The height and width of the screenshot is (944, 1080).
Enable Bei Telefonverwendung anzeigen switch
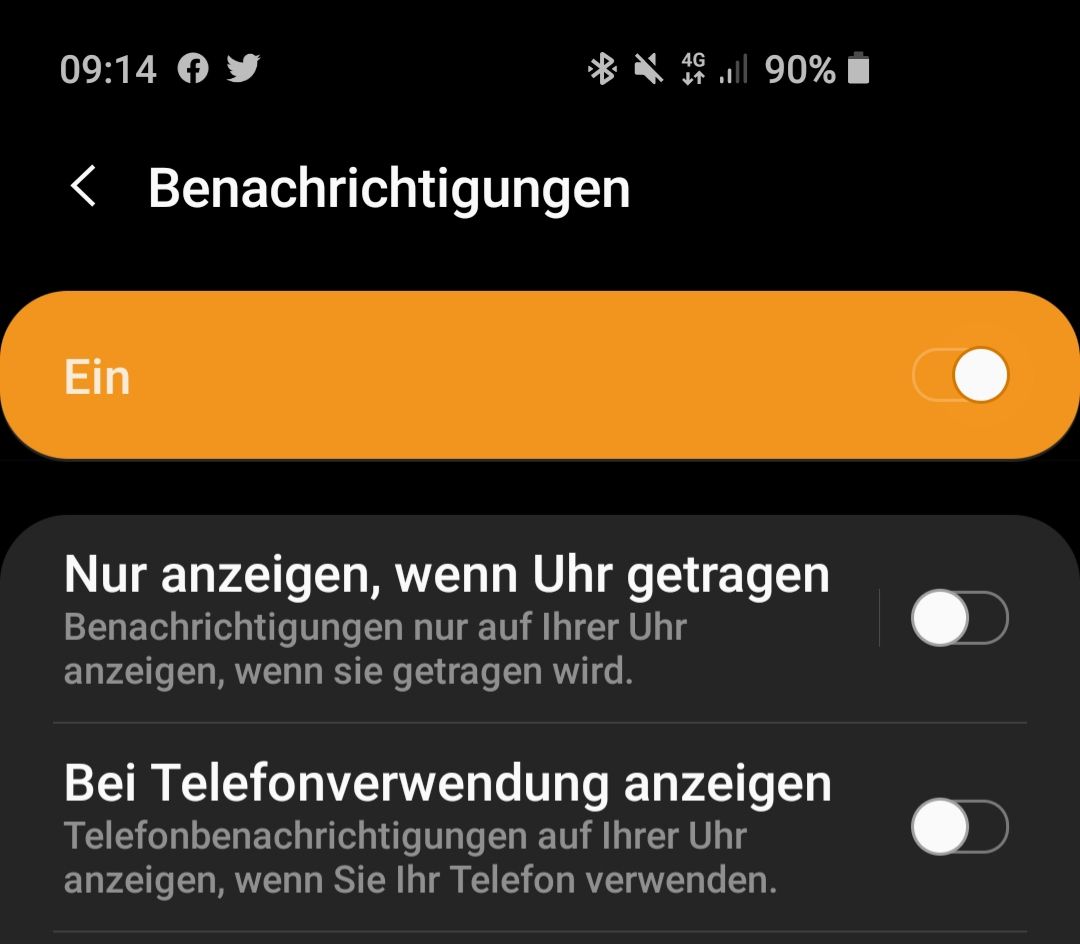pos(959,827)
